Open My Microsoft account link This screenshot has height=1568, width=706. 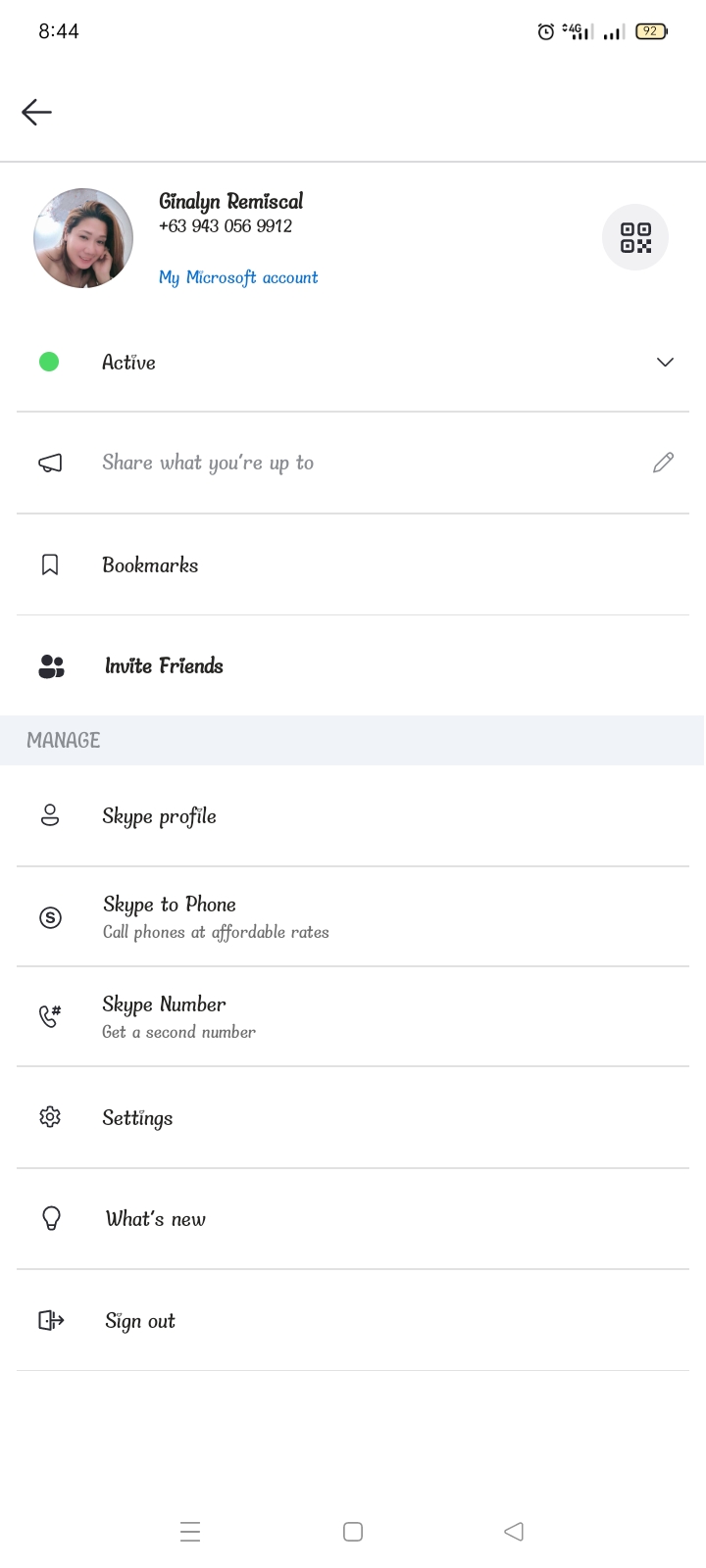pyautogui.click(x=238, y=277)
